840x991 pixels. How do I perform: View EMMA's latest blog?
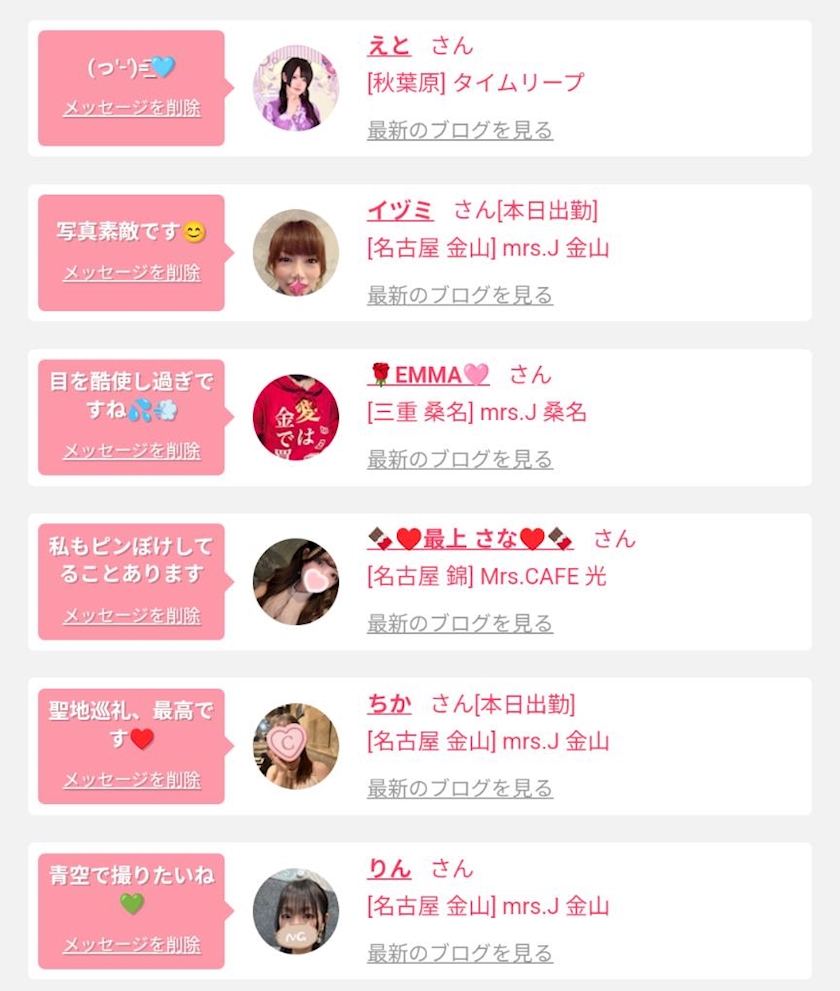[x=459, y=460]
